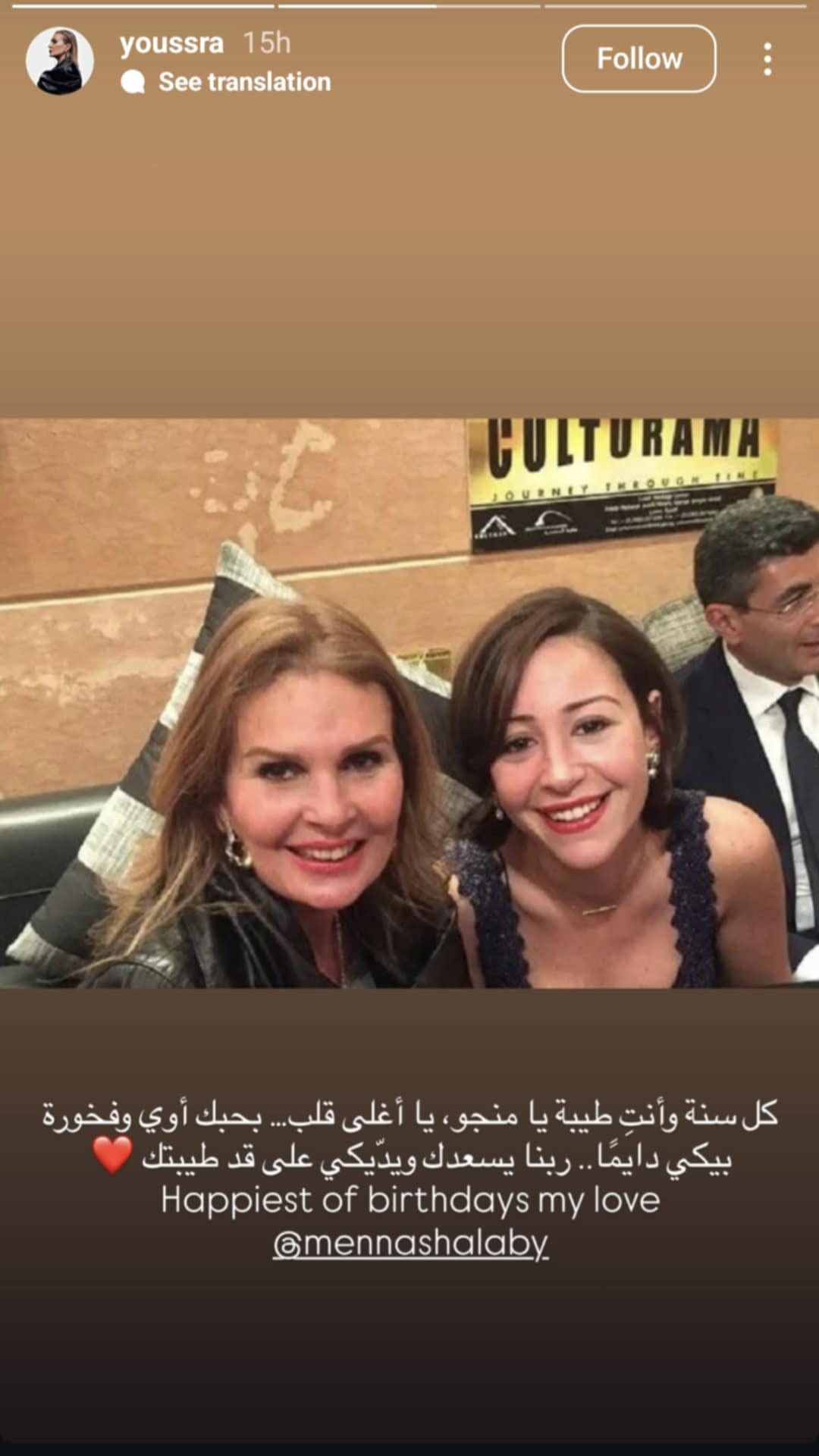Open the three-dot overflow menu
Screen dimensions: 819x1456
(x=767, y=59)
